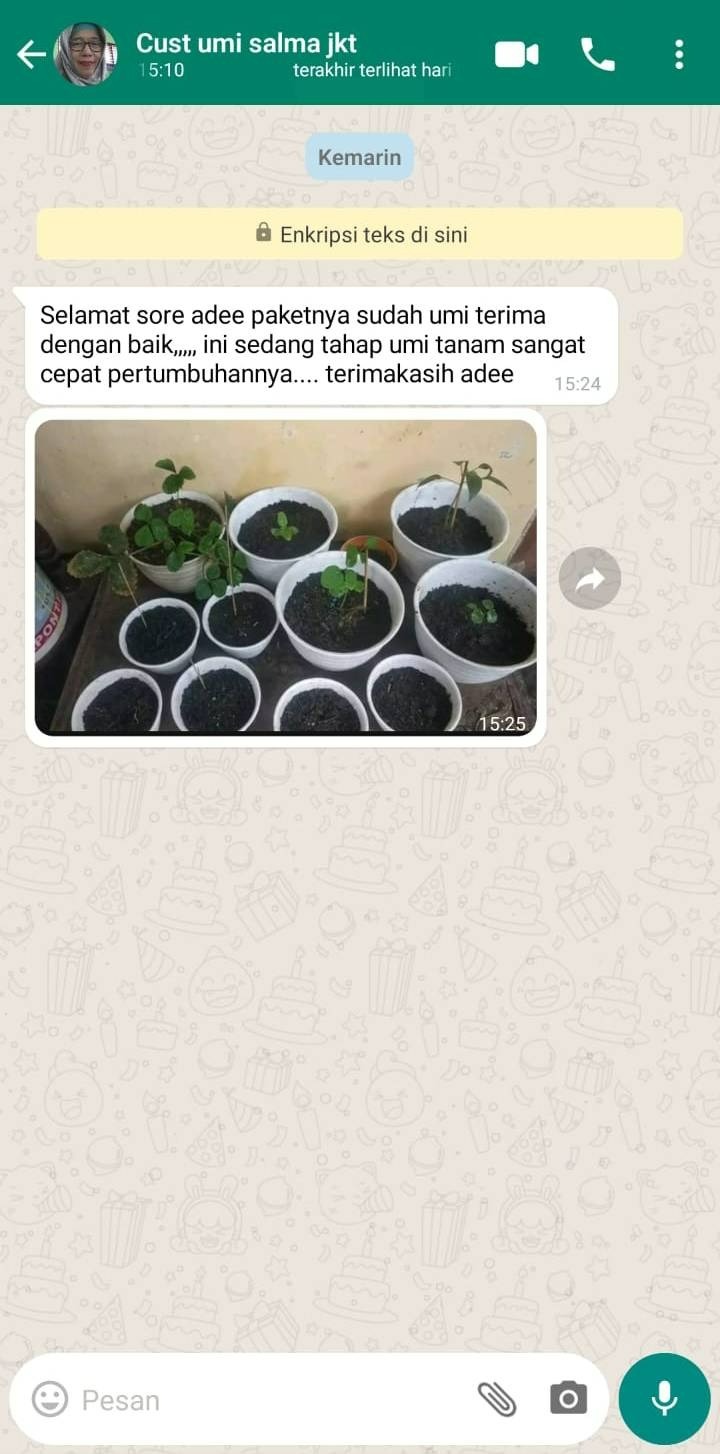
Task: Forward the photo message
Action: pyautogui.click(x=589, y=579)
